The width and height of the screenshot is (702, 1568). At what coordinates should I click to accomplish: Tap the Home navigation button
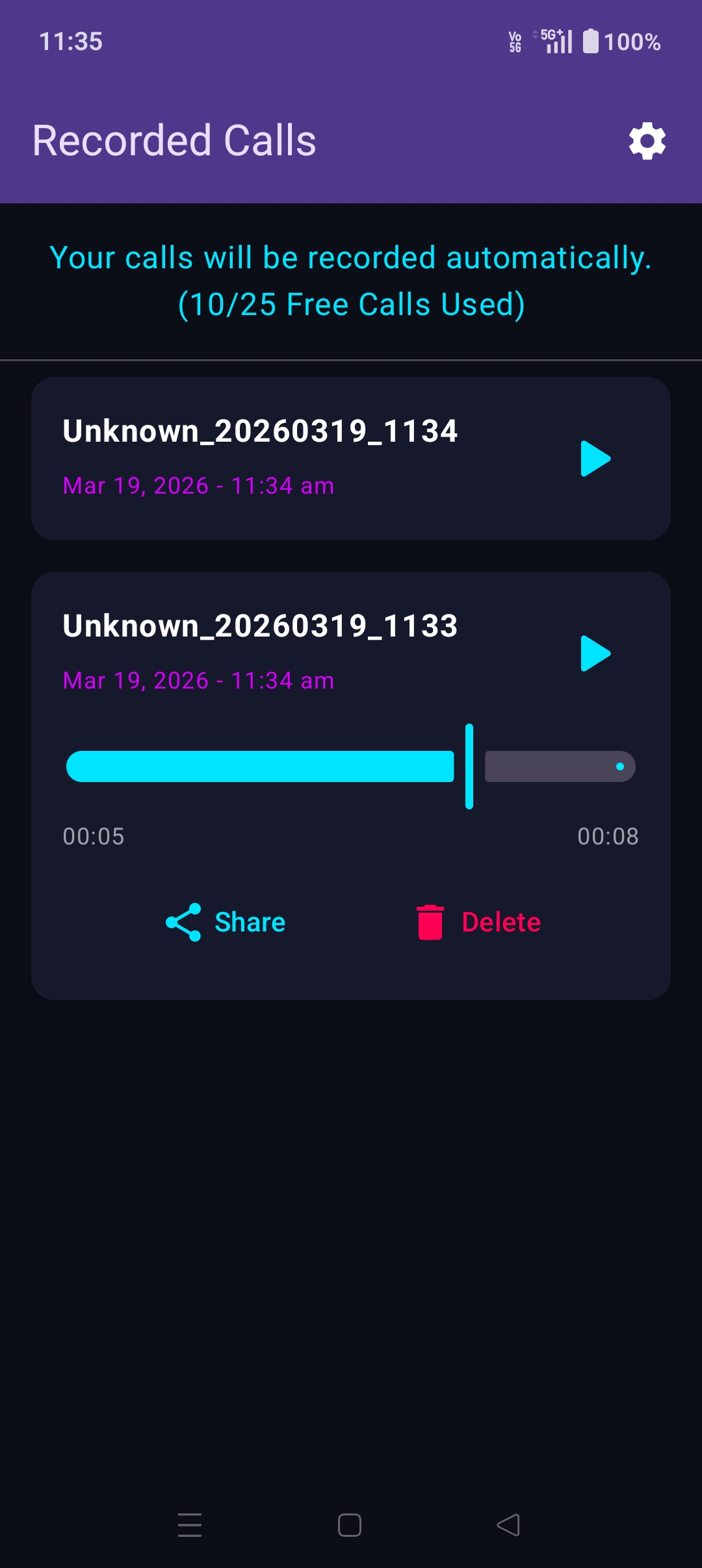pos(349,1525)
